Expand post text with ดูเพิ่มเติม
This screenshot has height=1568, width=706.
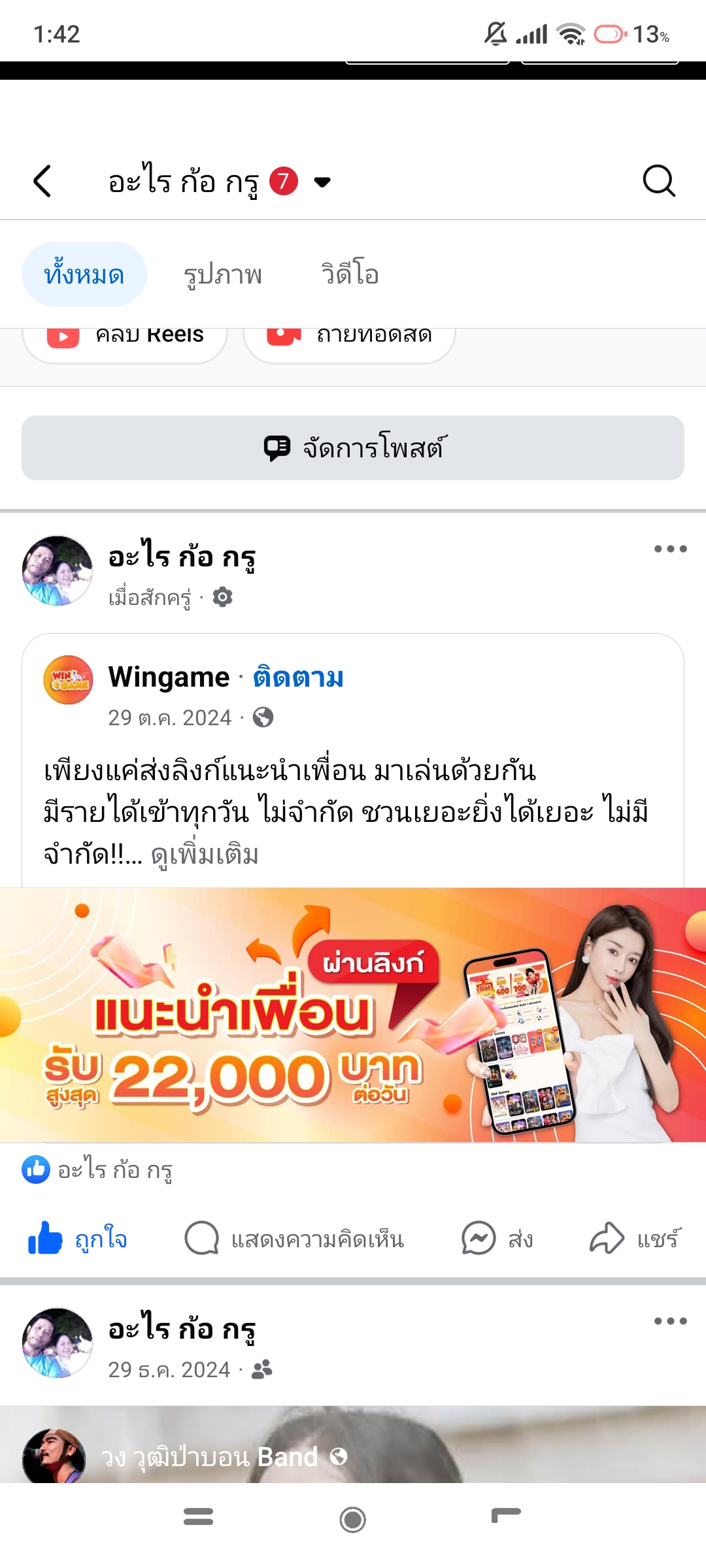[x=205, y=855]
